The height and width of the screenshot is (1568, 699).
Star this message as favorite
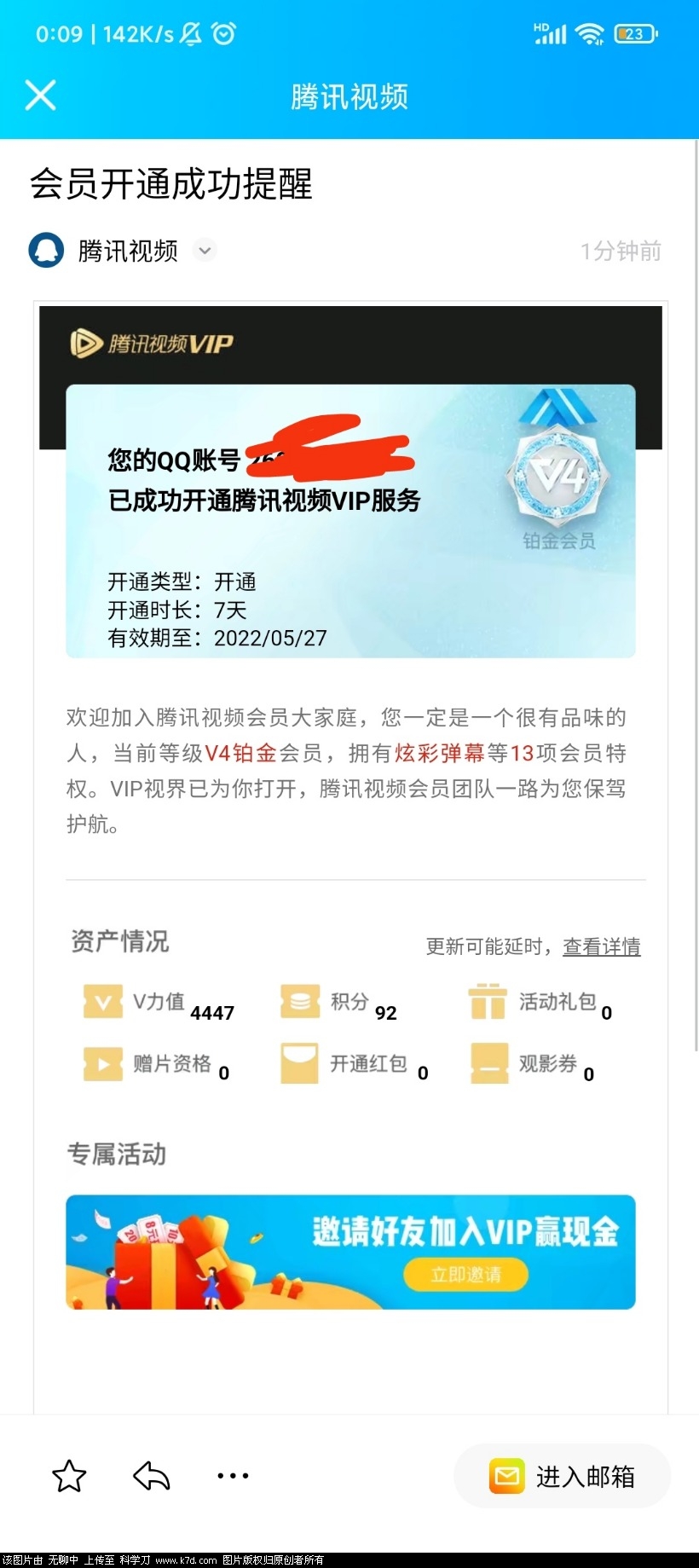[x=69, y=1476]
